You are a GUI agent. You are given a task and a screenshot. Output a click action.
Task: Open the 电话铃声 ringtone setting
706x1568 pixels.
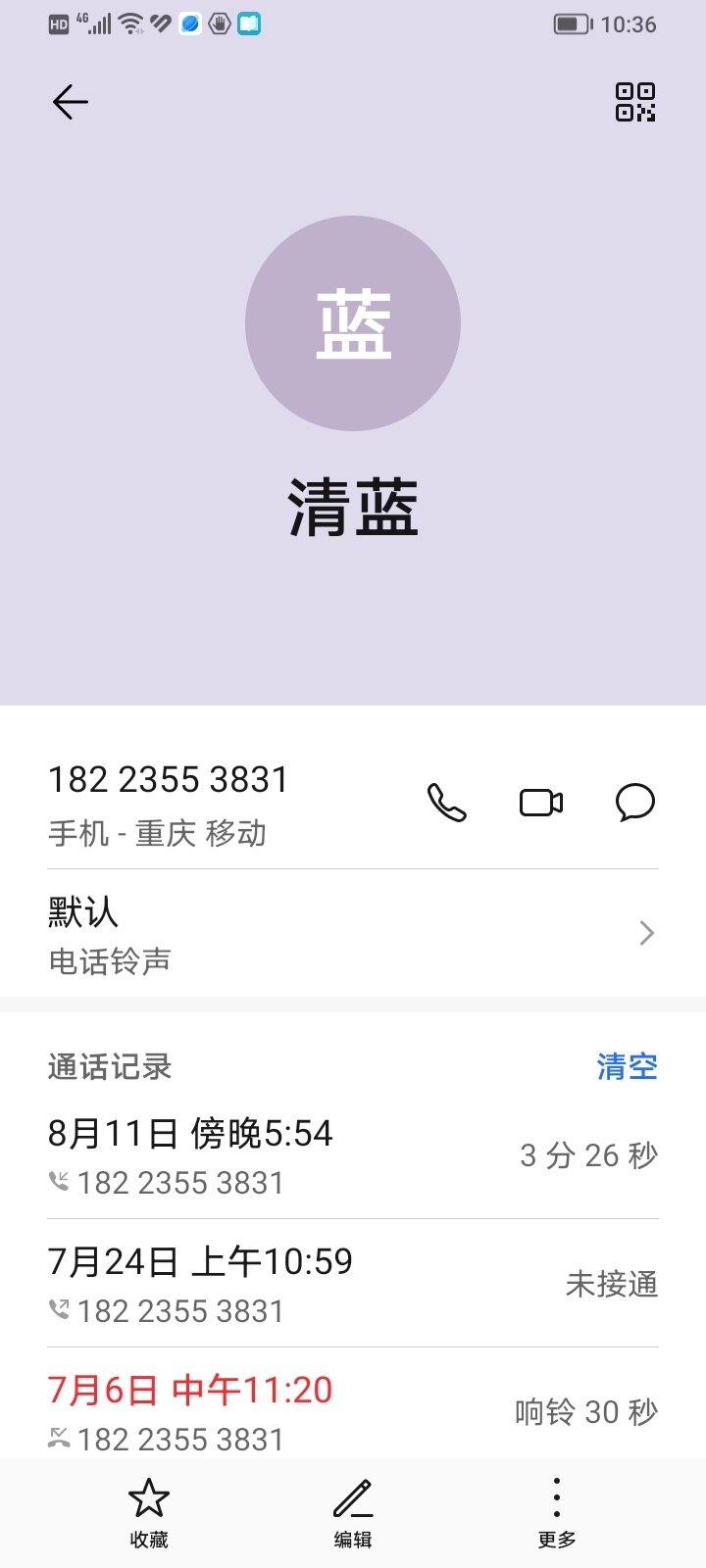pos(353,934)
